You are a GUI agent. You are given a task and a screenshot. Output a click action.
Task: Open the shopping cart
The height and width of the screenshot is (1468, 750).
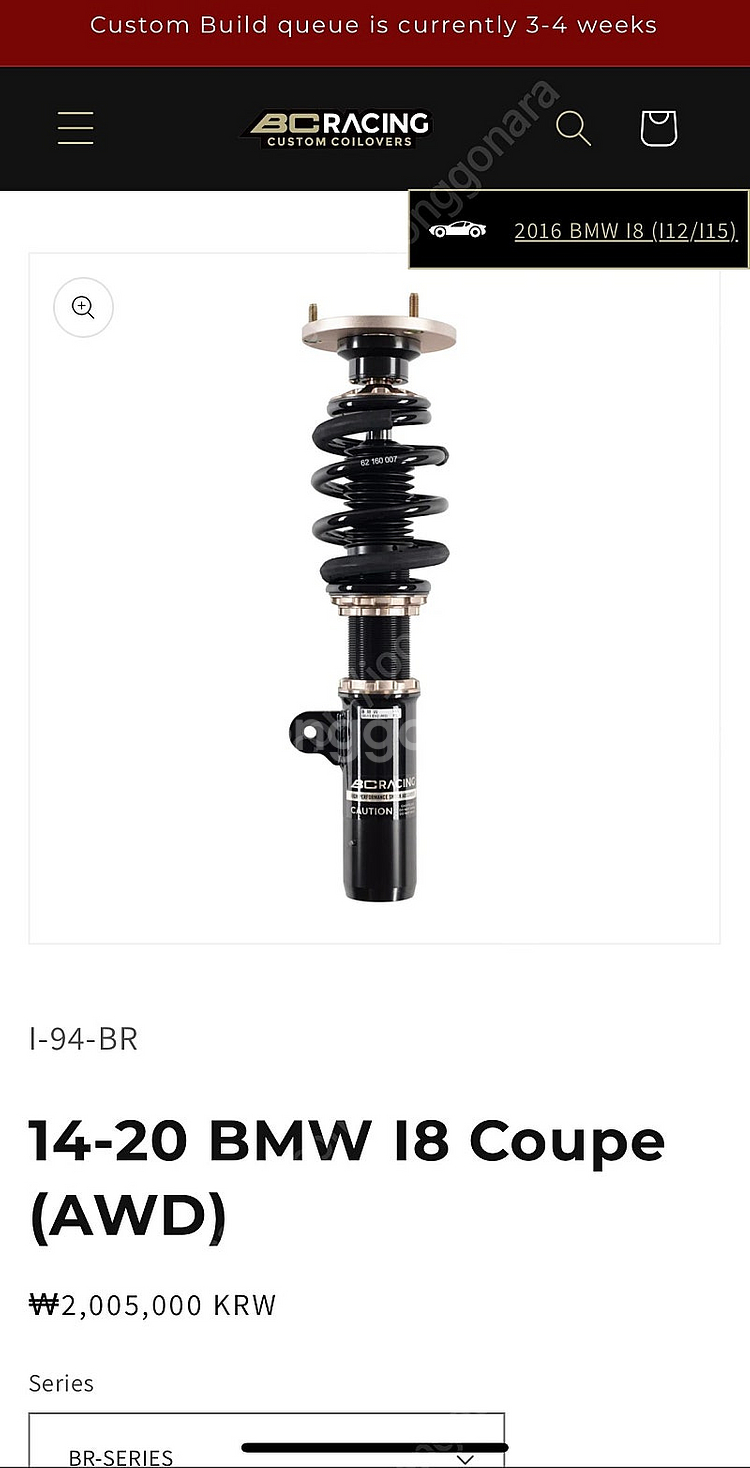coord(658,128)
